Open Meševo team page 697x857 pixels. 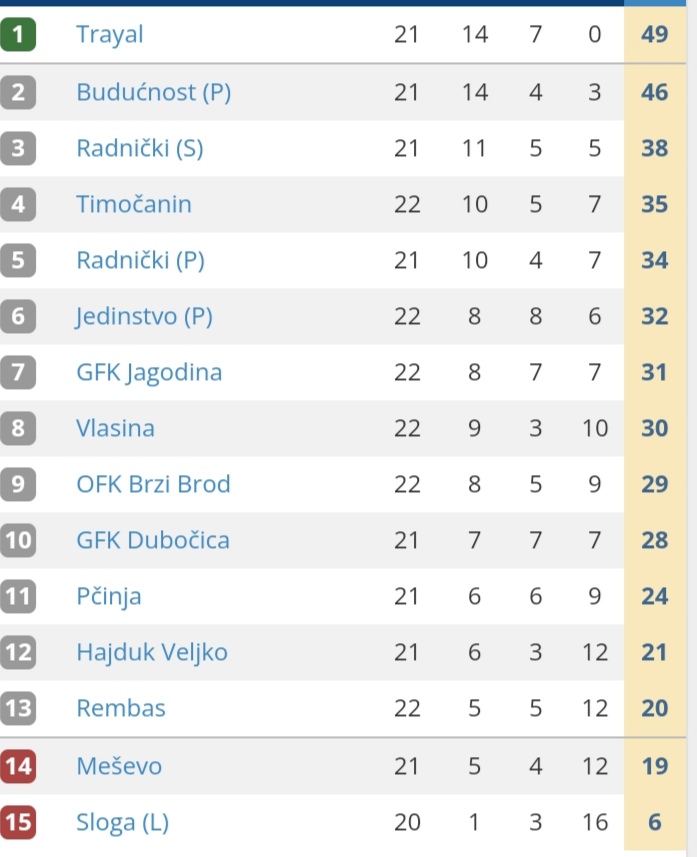pyautogui.click(x=119, y=767)
